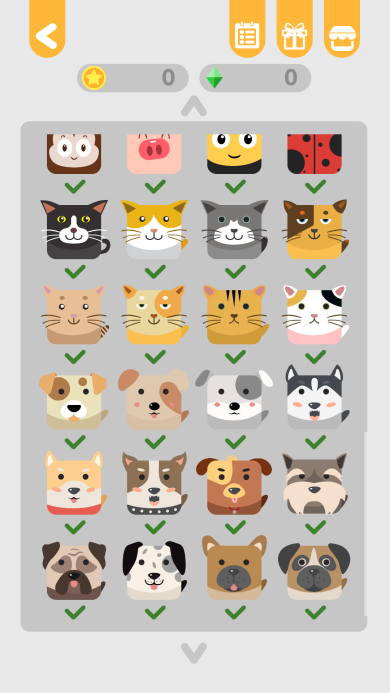
Task: Choose the husky dog skin
Action: click(314, 397)
